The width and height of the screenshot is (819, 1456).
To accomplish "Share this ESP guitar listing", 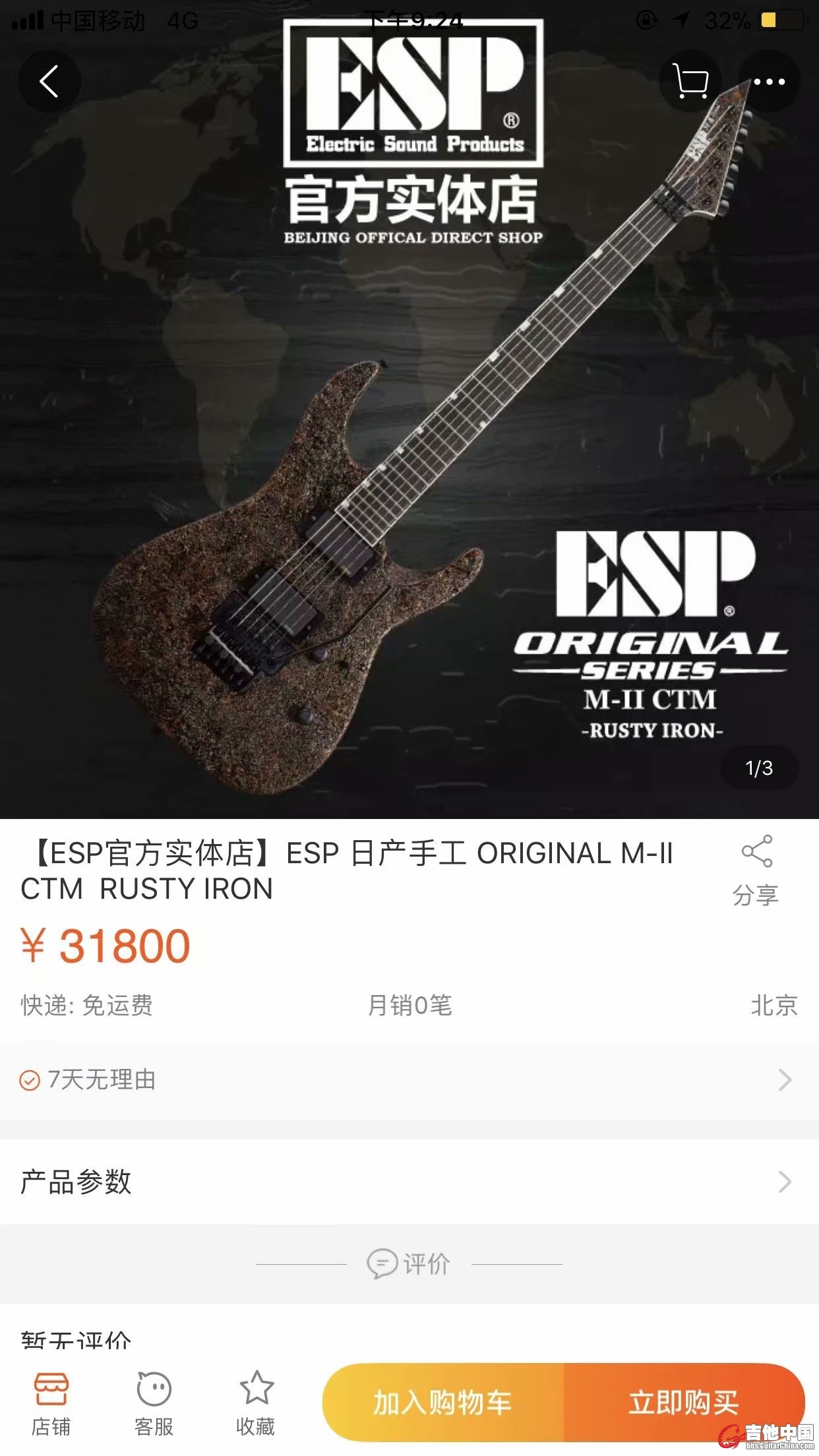I will (x=756, y=870).
